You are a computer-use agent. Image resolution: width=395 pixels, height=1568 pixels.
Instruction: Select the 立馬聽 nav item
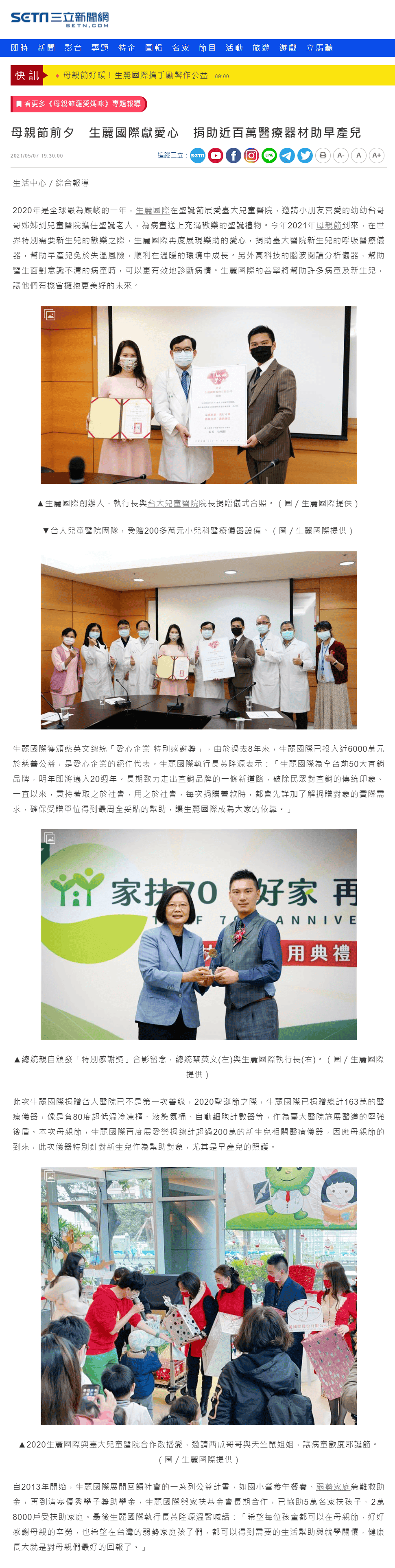pos(319,48)
